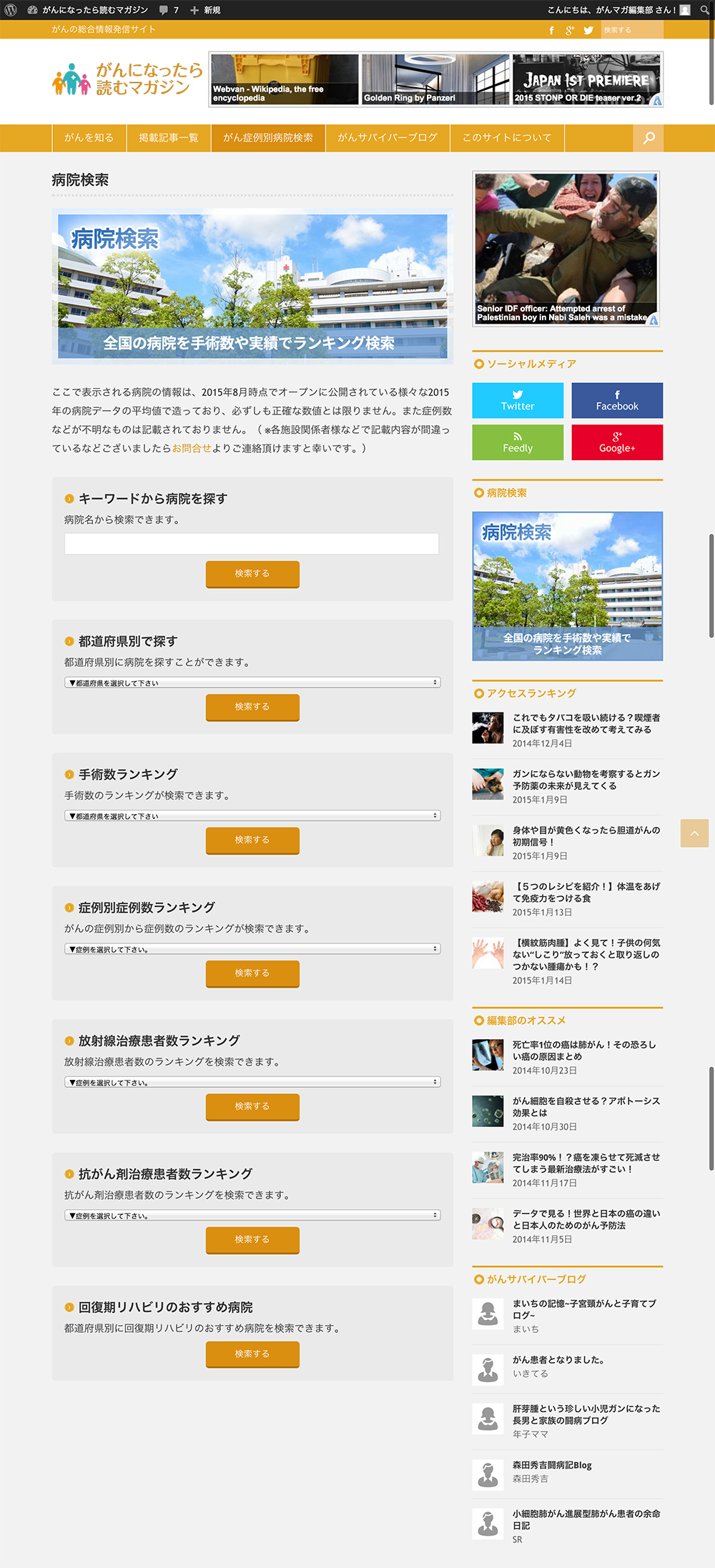Open the prefecture dropdown under 都道府県別で探す
The image size is (715, 1568).
(252, 683)
